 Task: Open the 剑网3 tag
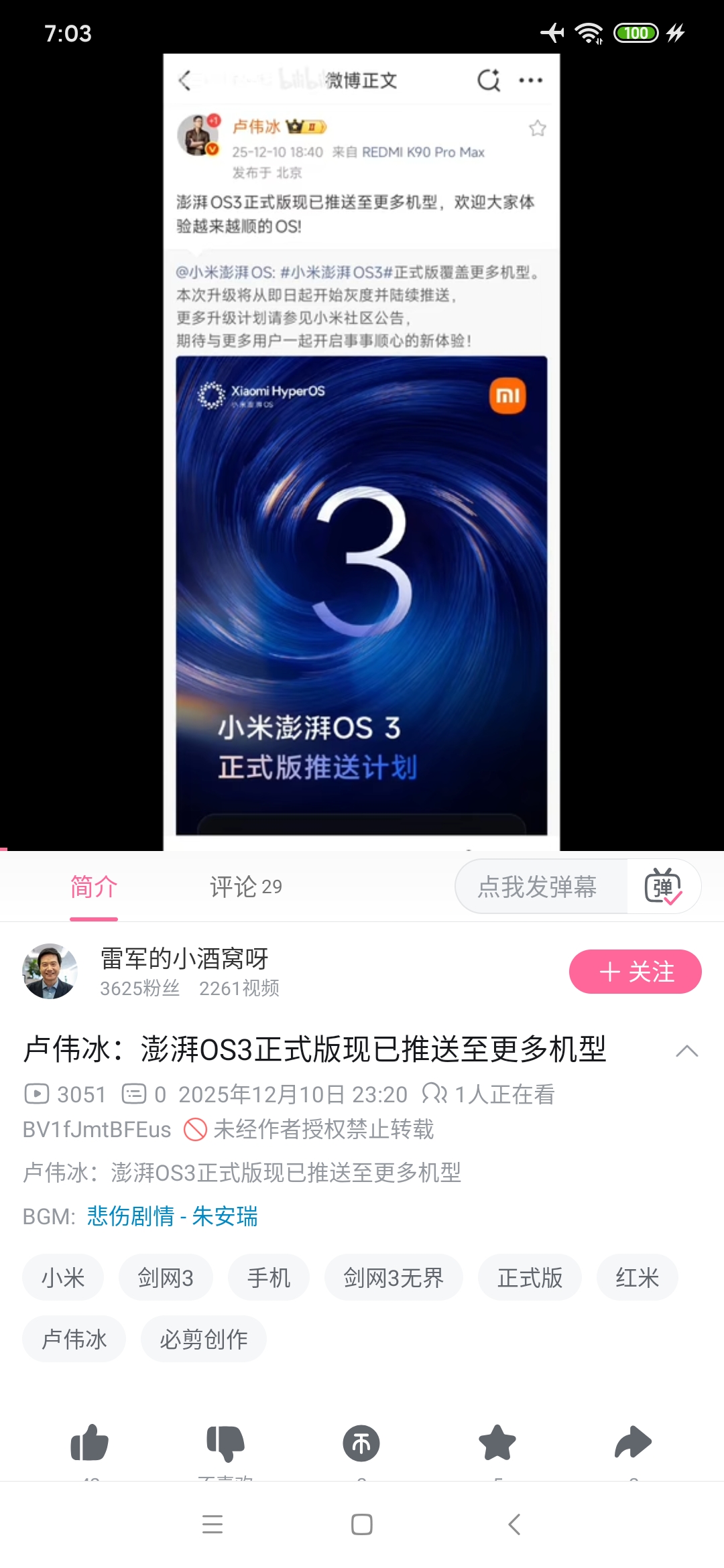[x=166, y=1278]
